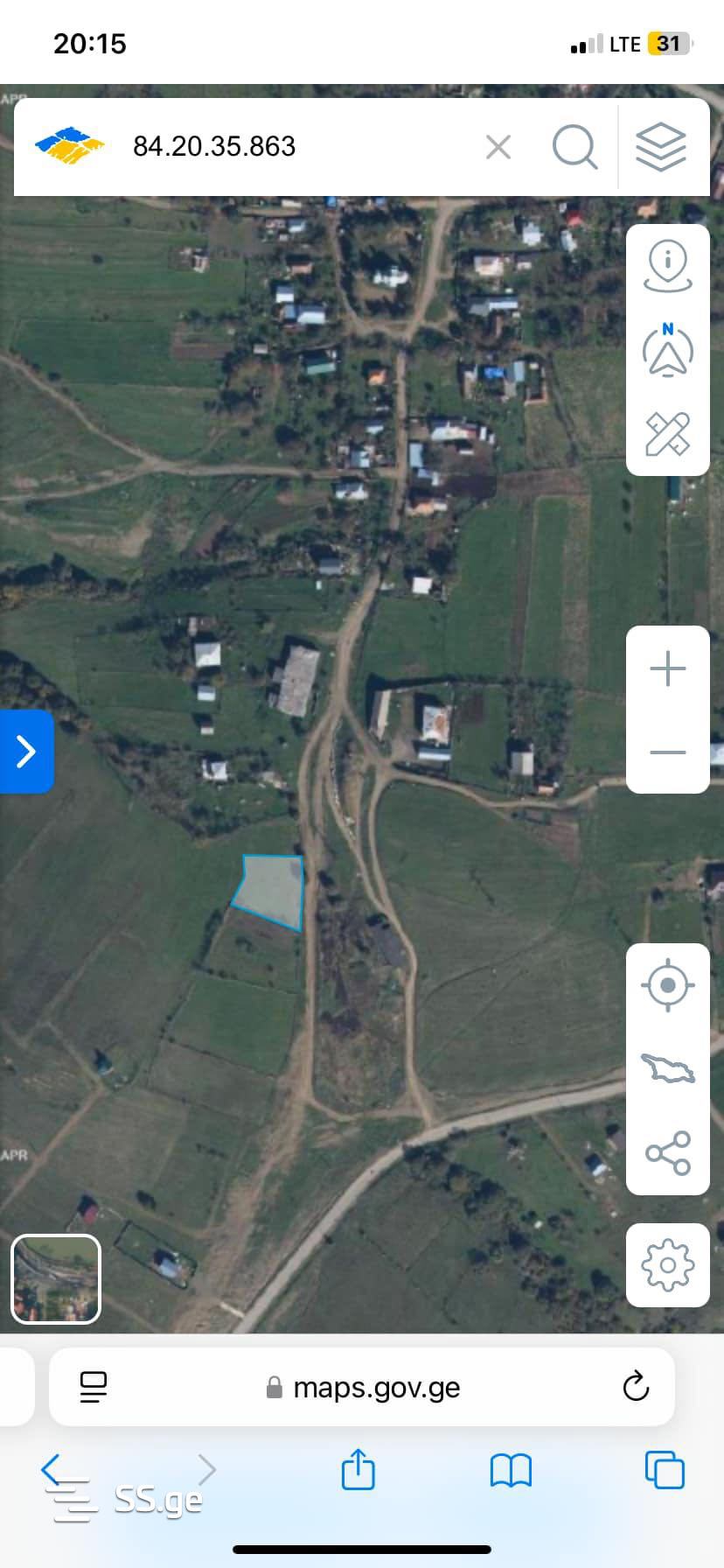724x1568 pixels.
Task: Open Safari page settings menu
Action: point(94,1387)
